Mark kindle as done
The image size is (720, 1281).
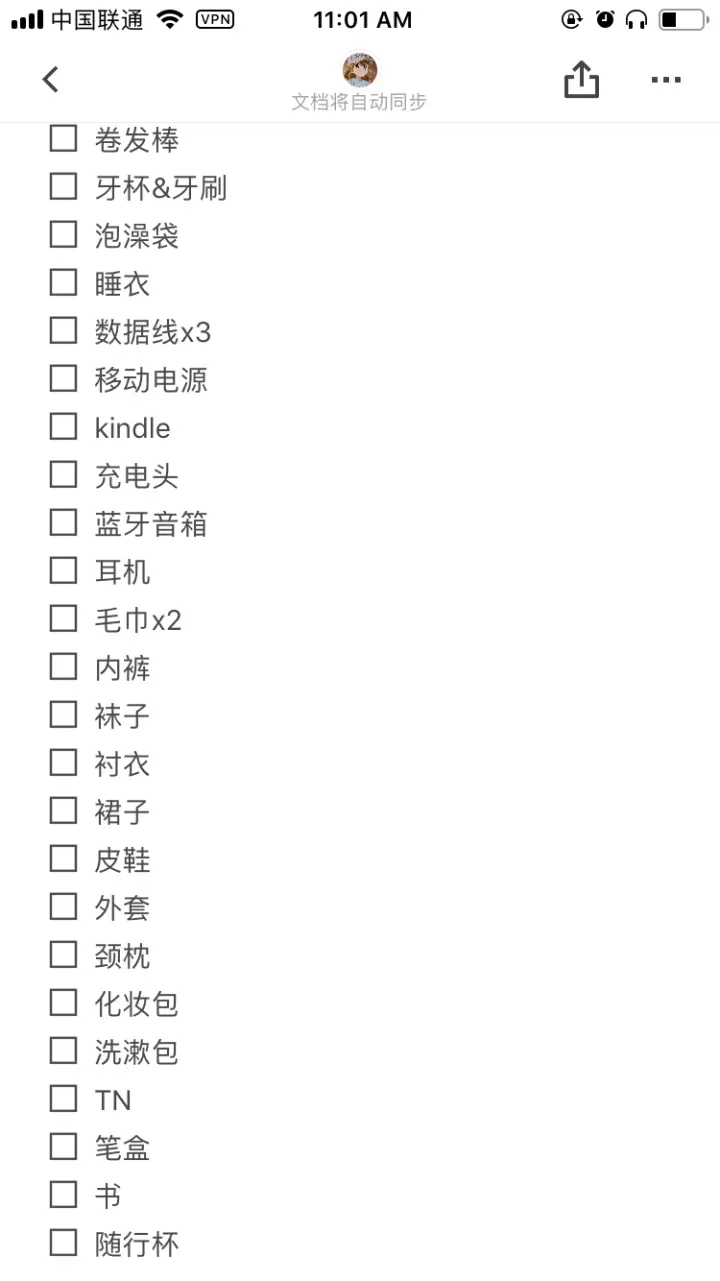63,427
